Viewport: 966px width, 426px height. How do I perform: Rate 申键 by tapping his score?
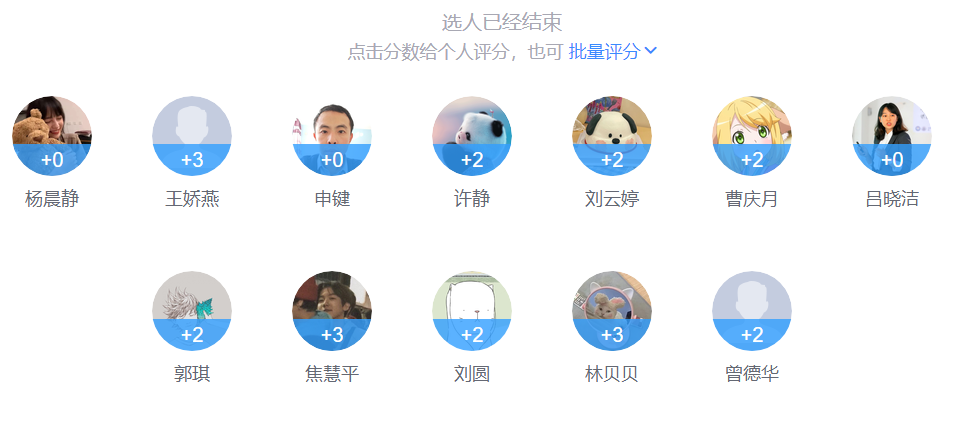[332, 160]
